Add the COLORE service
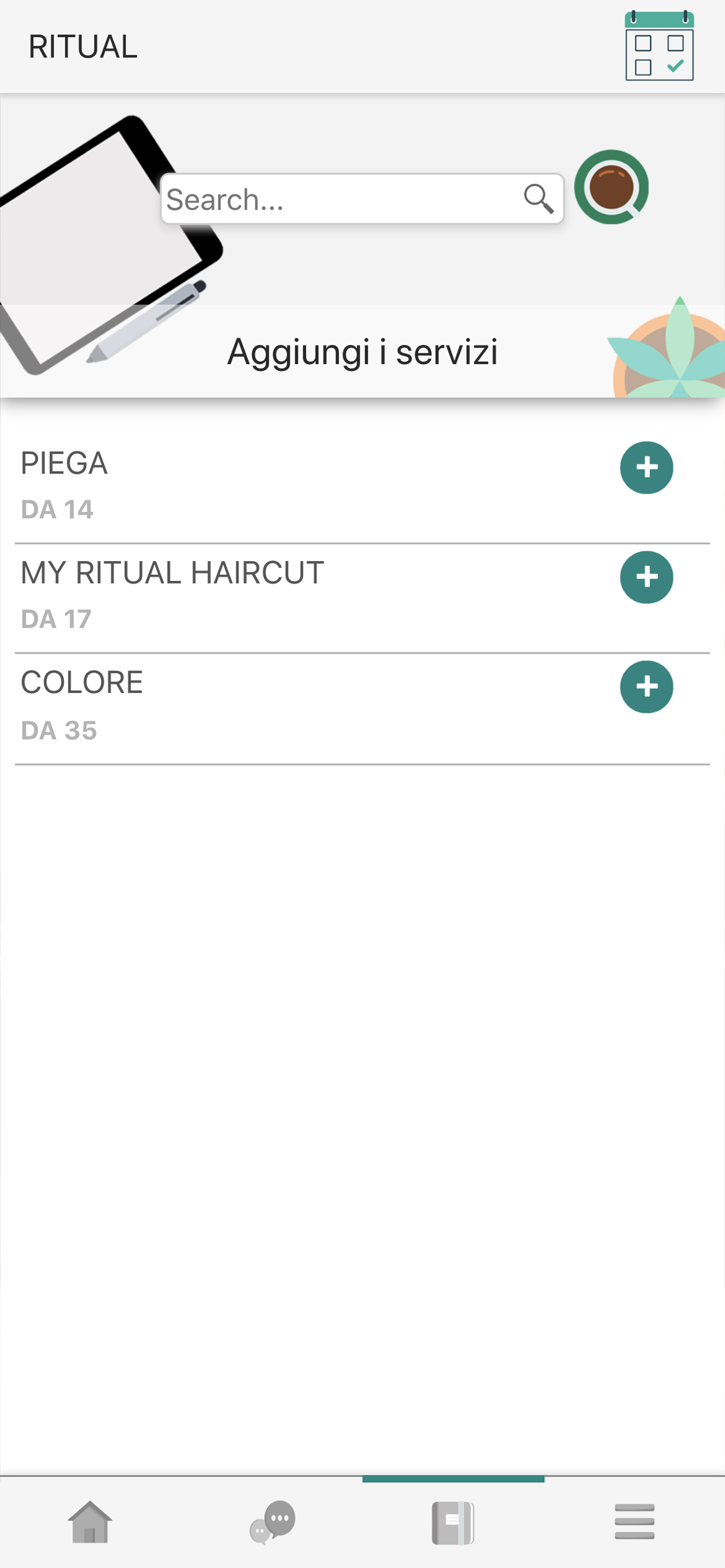This screenshot has height=1568, width=725. [x=647, y=686]
